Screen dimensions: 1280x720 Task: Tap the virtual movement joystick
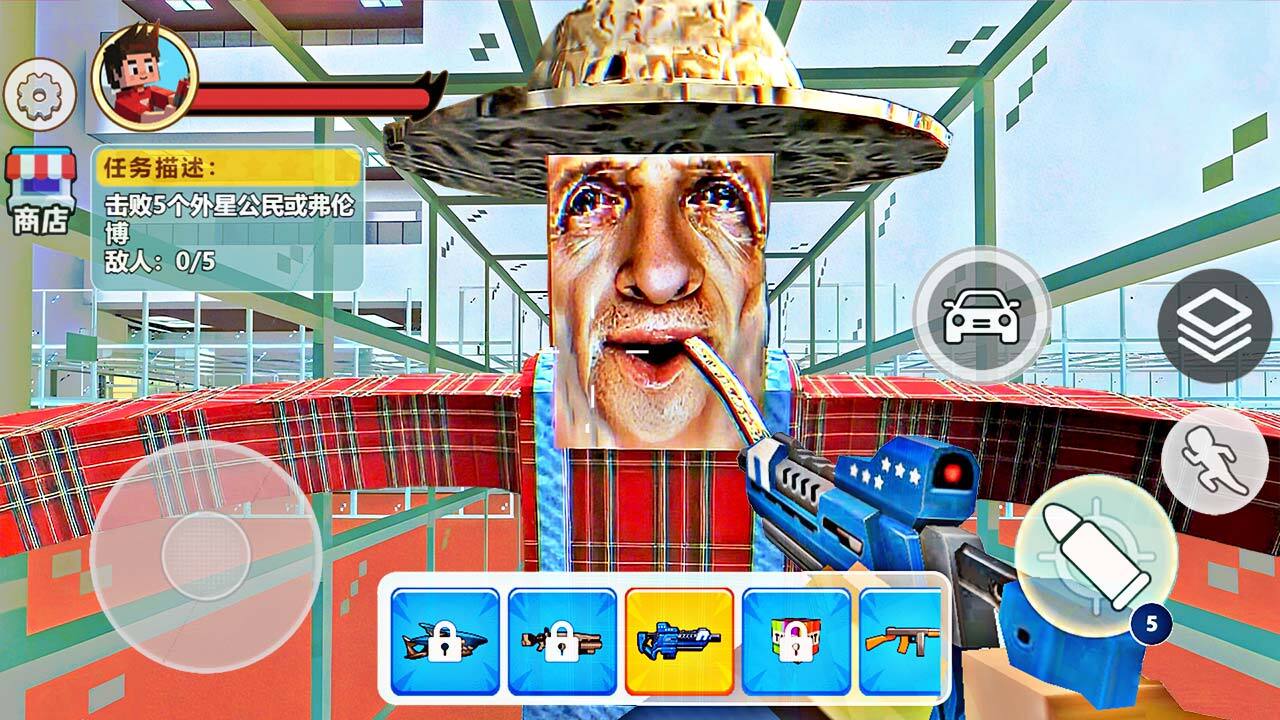pos(205,555)
